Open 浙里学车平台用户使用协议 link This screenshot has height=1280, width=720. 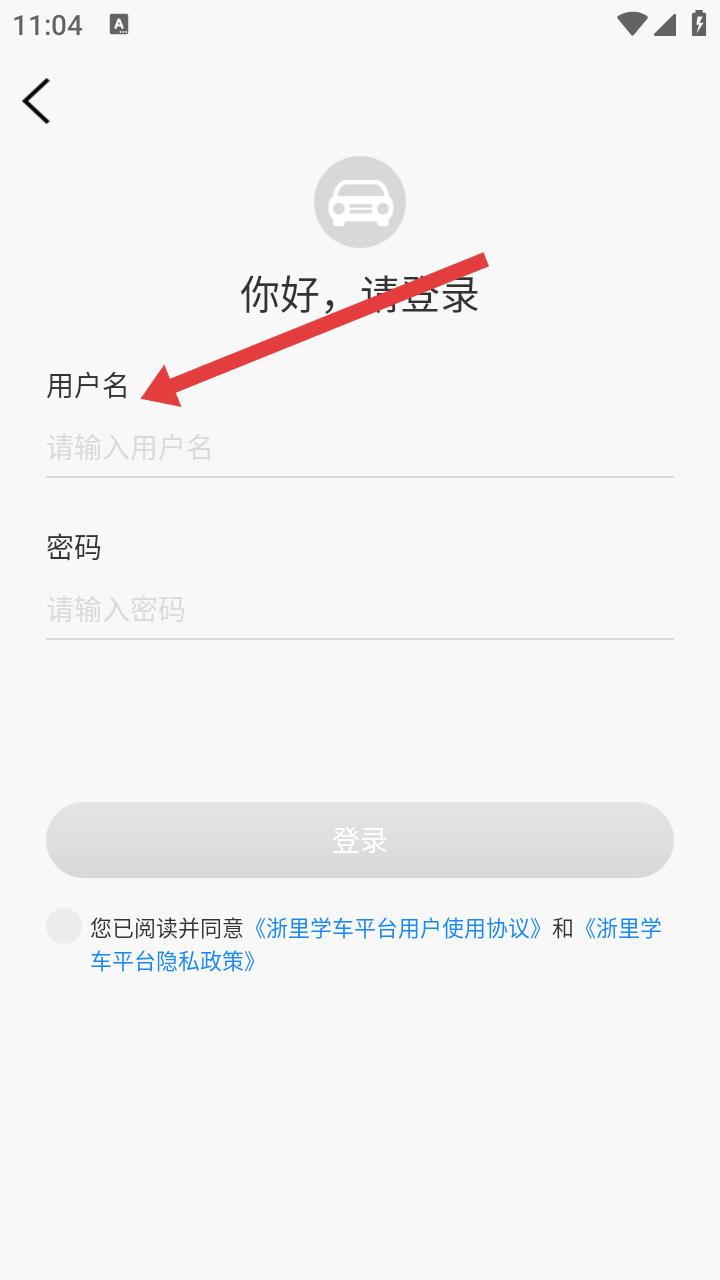coord(398,928)
